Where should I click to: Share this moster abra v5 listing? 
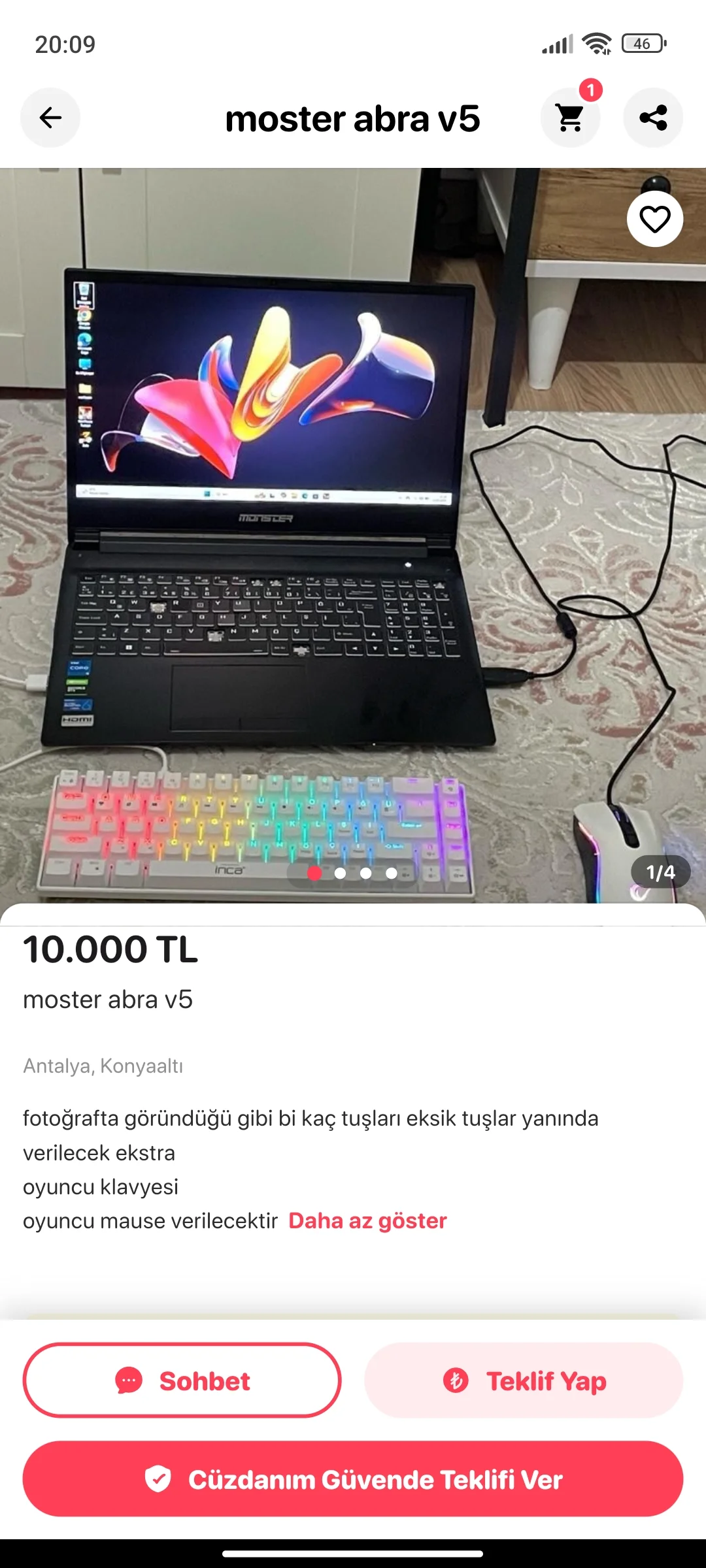[653, 118]
